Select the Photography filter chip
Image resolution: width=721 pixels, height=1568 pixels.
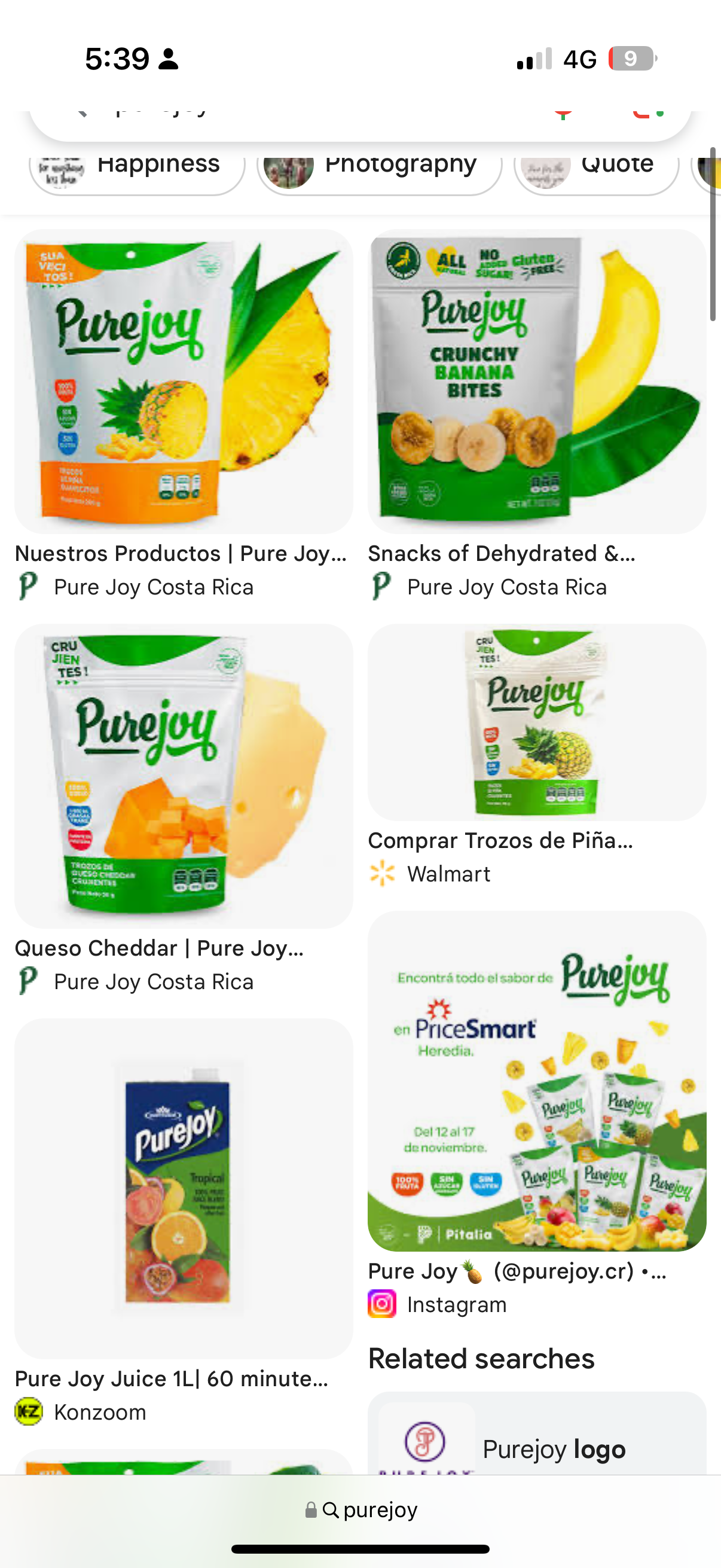click(380, 166)
